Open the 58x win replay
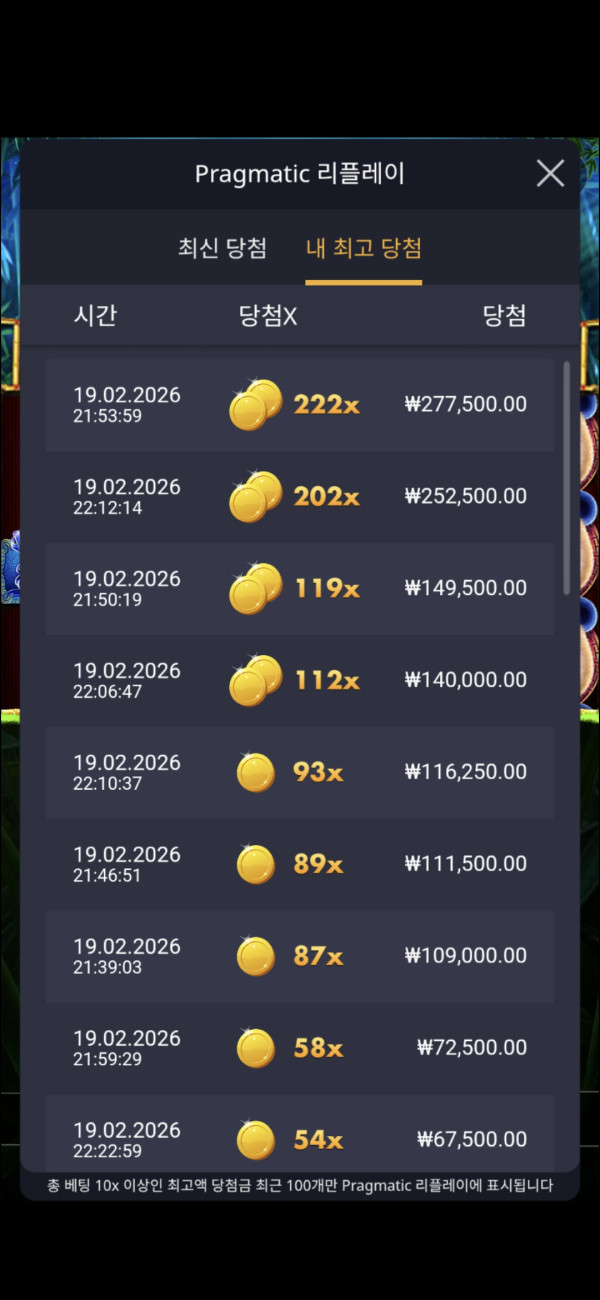Image resolution: width=600 pixels, height=1300 pixels. tap(299, 1049)
